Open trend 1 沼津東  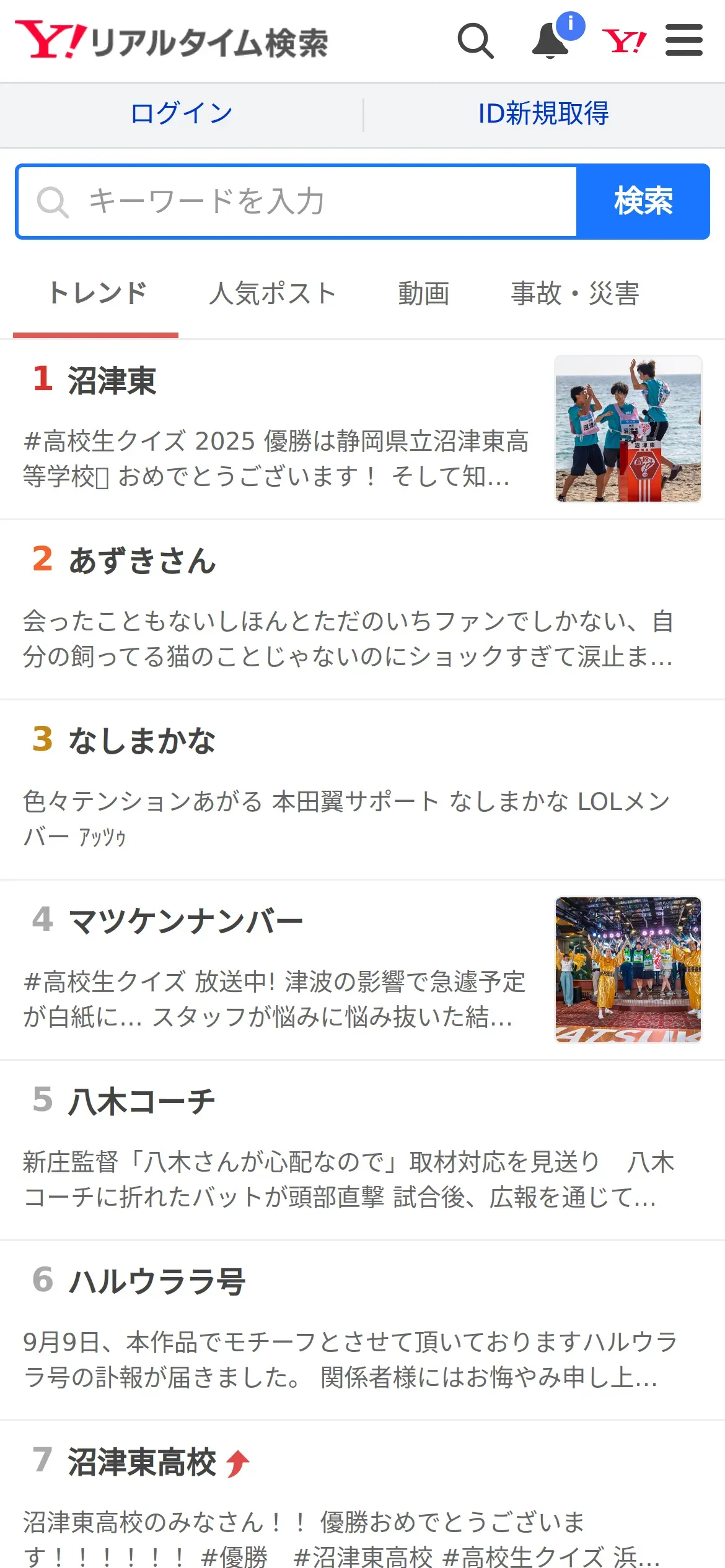click(112, 380)
